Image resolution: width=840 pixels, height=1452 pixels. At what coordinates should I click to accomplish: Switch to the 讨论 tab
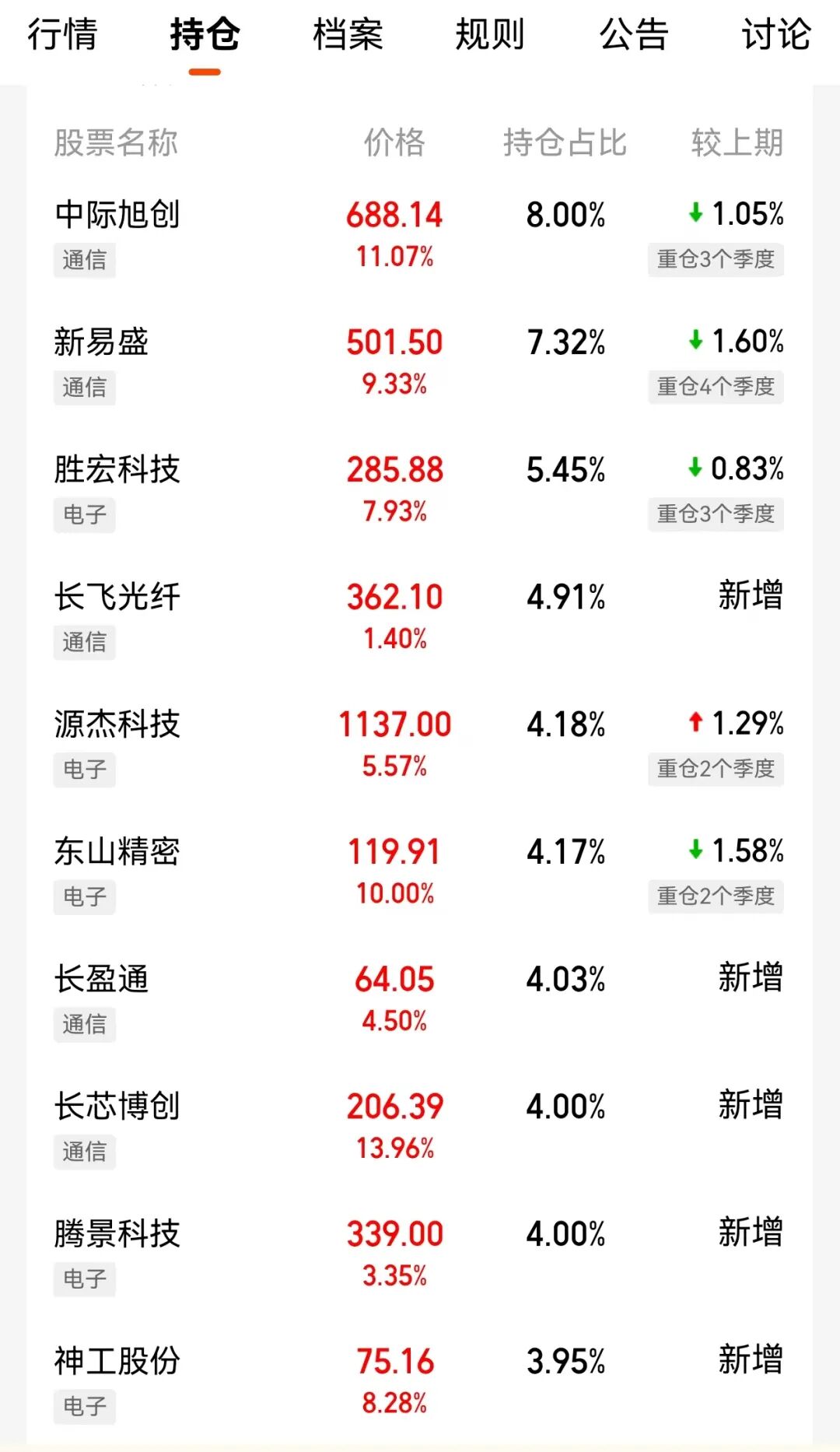tap(775, 35)
